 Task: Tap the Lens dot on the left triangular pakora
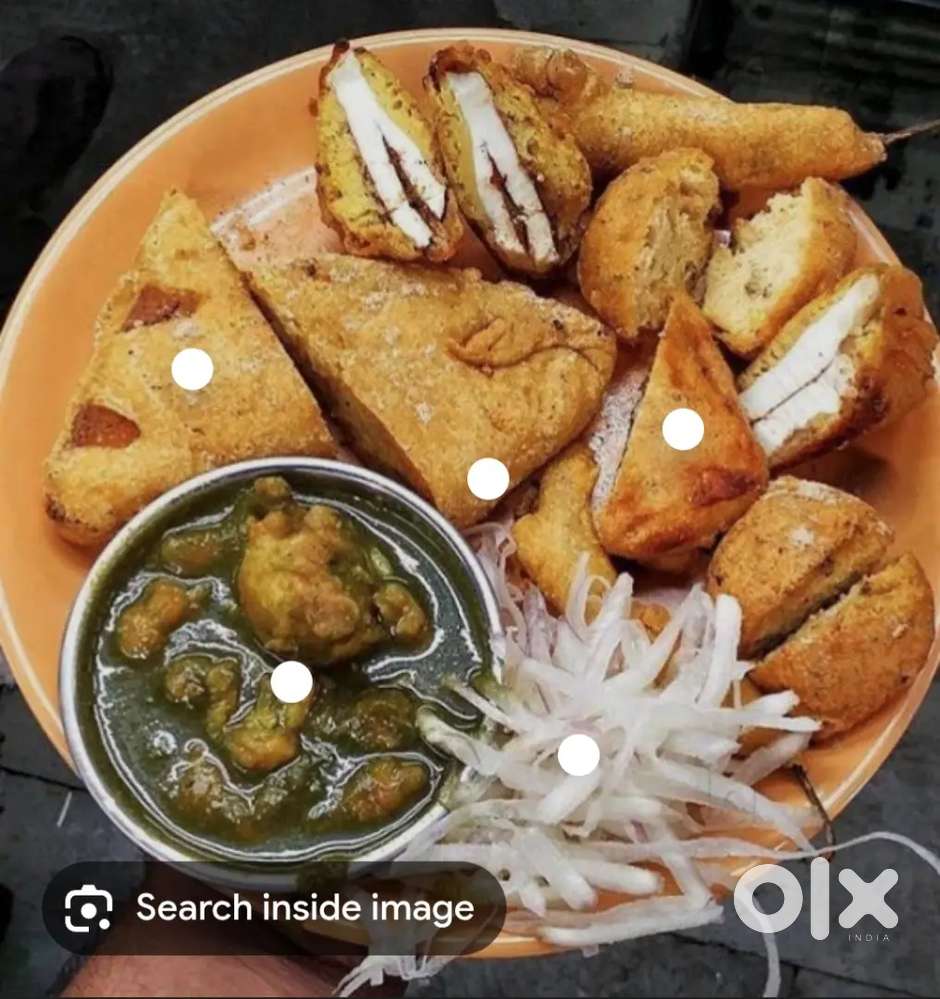click(x=193, y=369)
